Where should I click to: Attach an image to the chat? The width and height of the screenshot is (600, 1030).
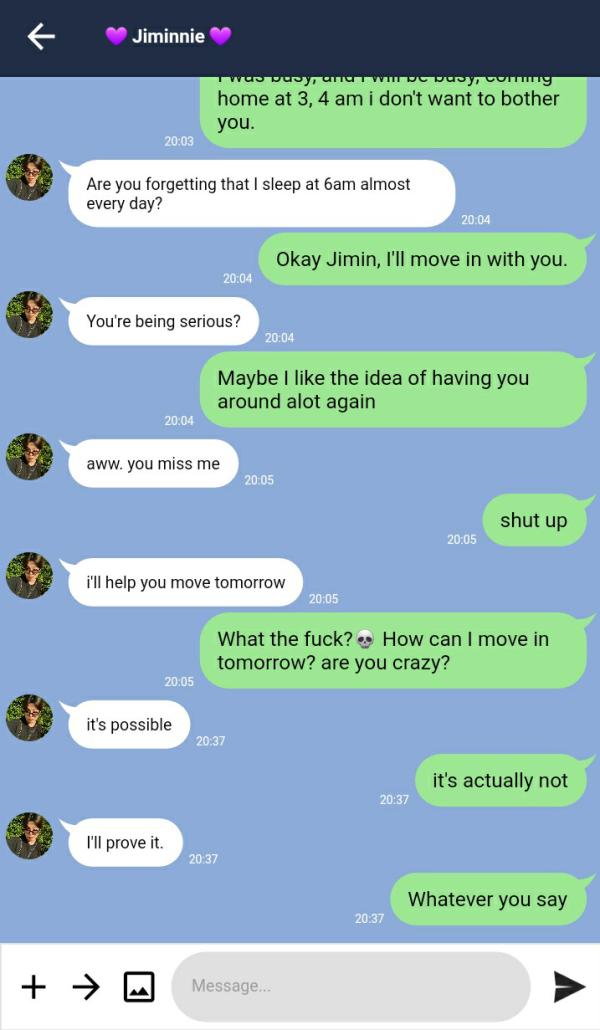(139, 987)
